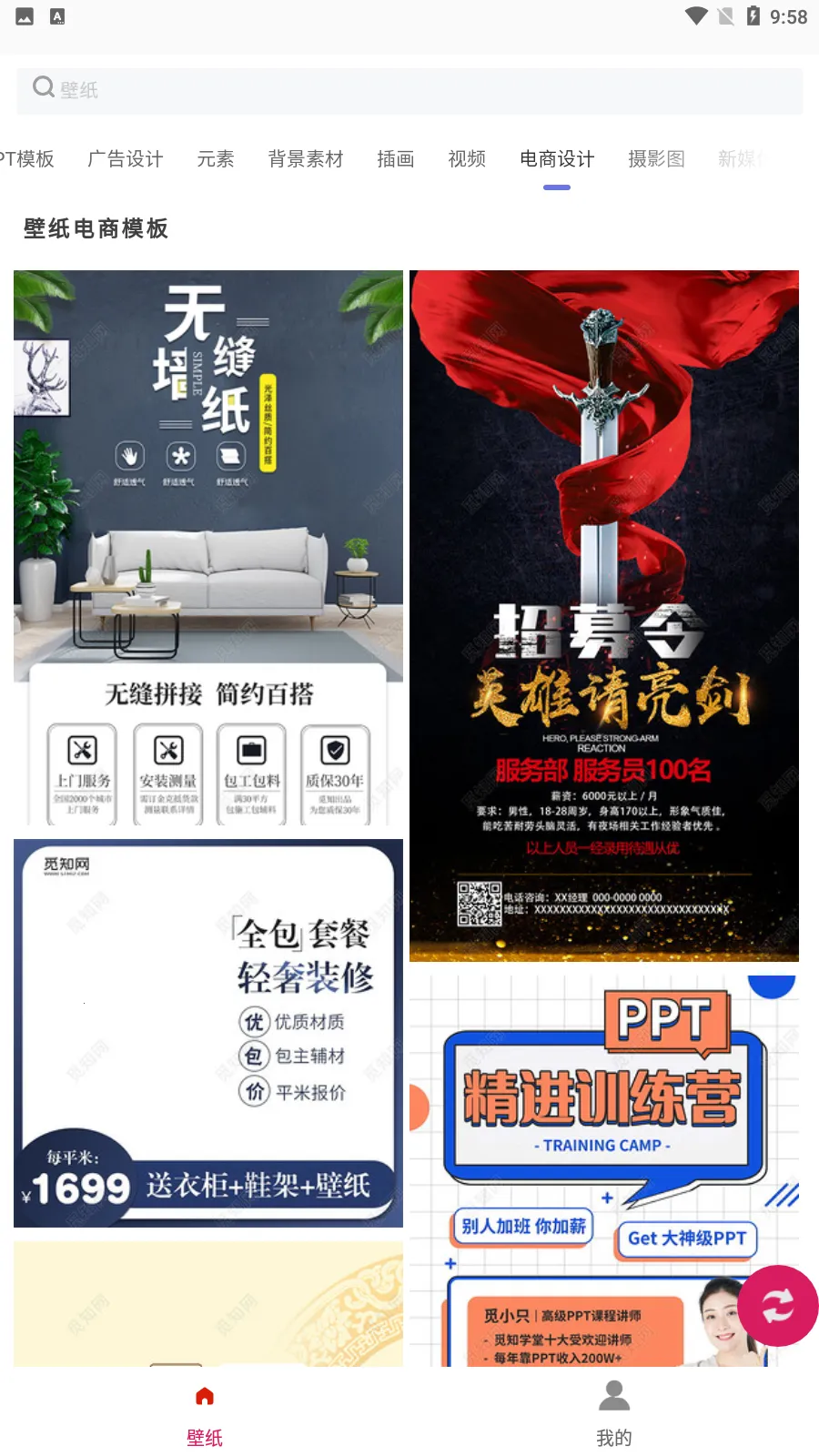Viewport: 819px width, 1456px height.
Task: Go to the 壁纸 bottom tab
Action: (x=205, y=1416)
